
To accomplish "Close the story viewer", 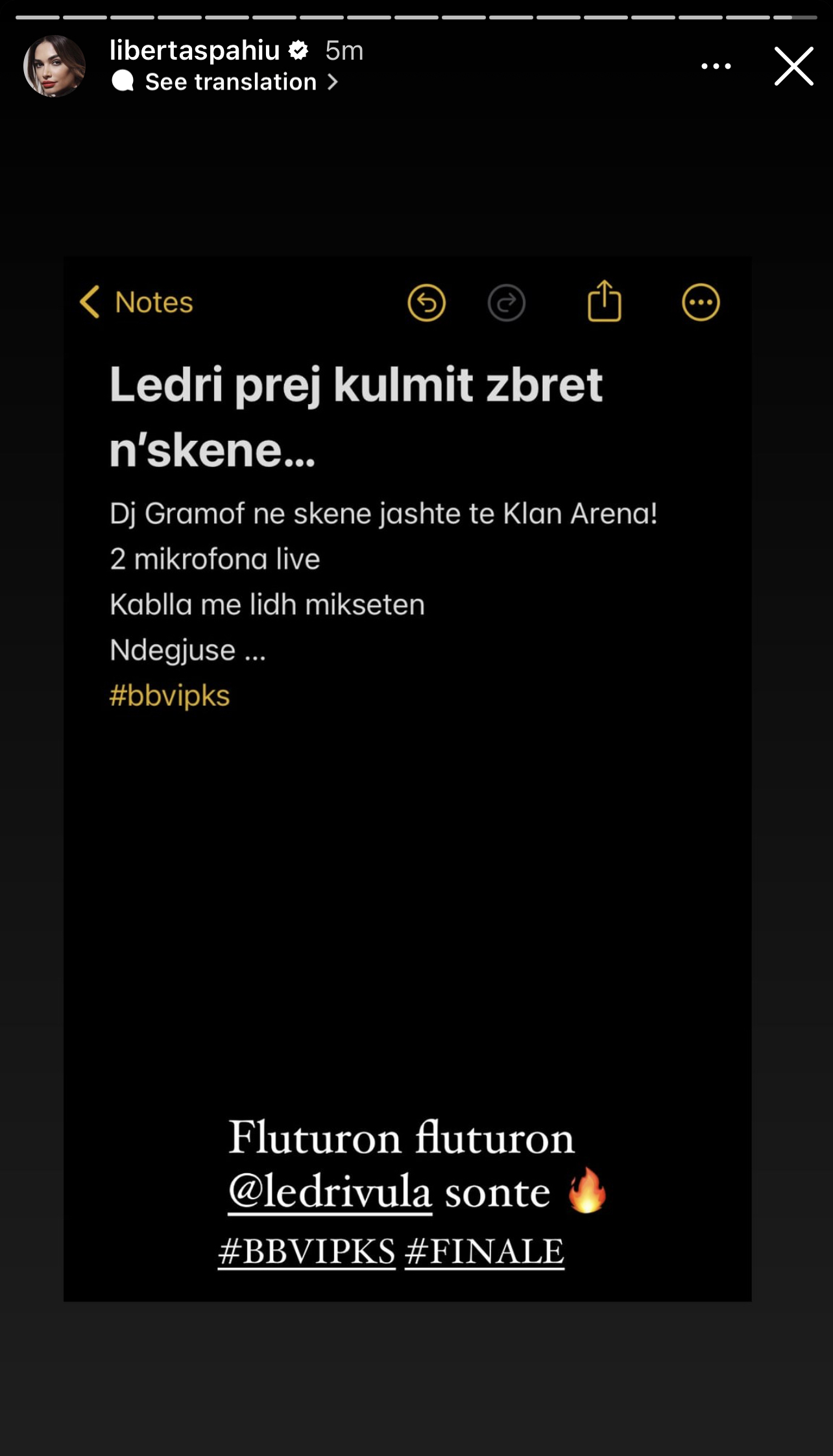I will tap(793, 66).
